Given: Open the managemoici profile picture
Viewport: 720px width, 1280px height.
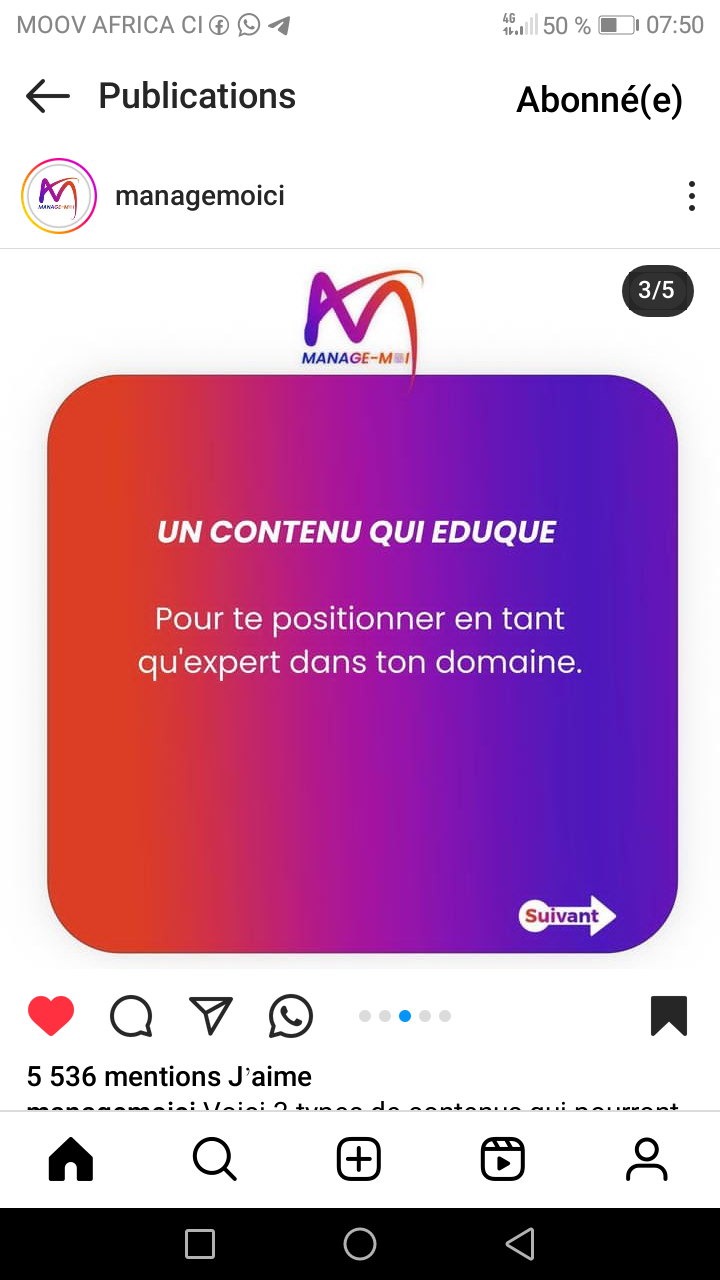Looking at the screenshot, I should point(58,196).
